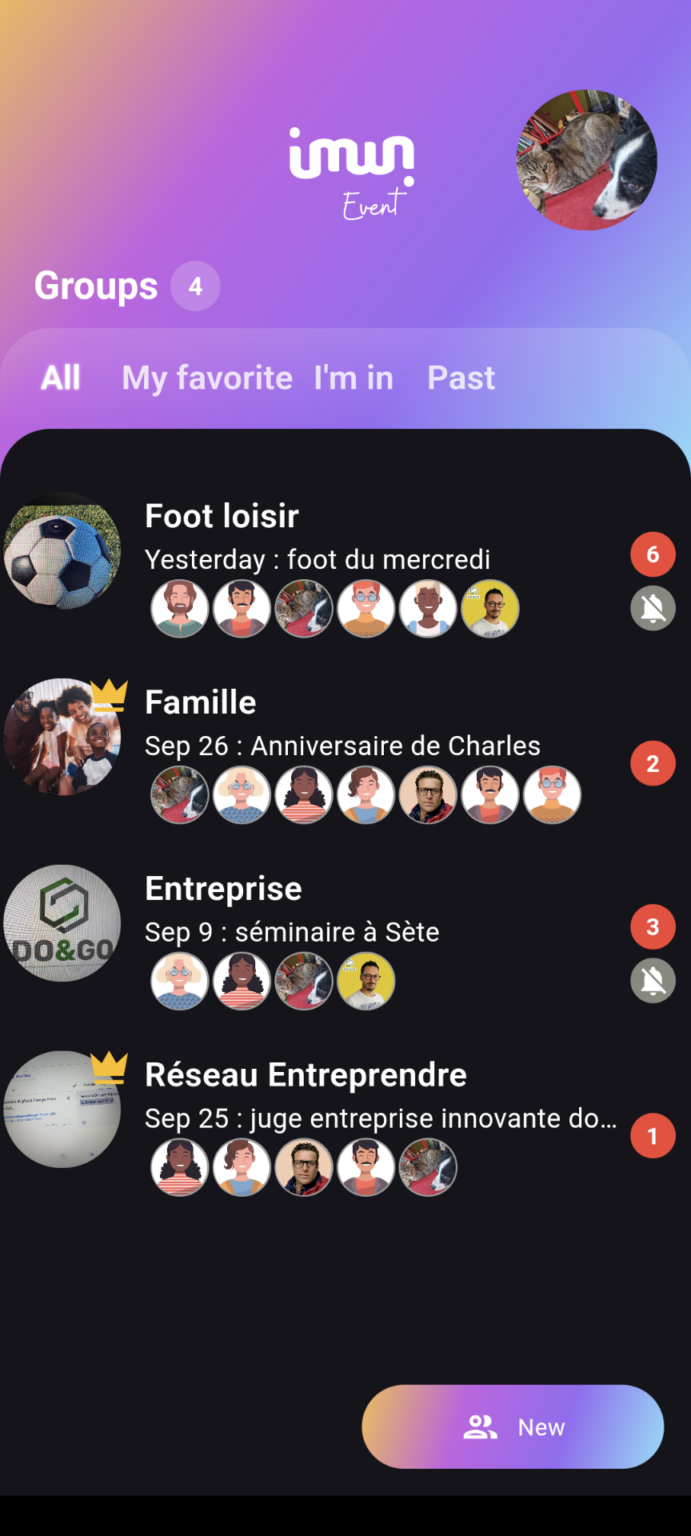Image resolution: width=691 pixels, height=1536 pixels.
Task: Toggle muted bell for Entreprise
Action: pos(652,980)
